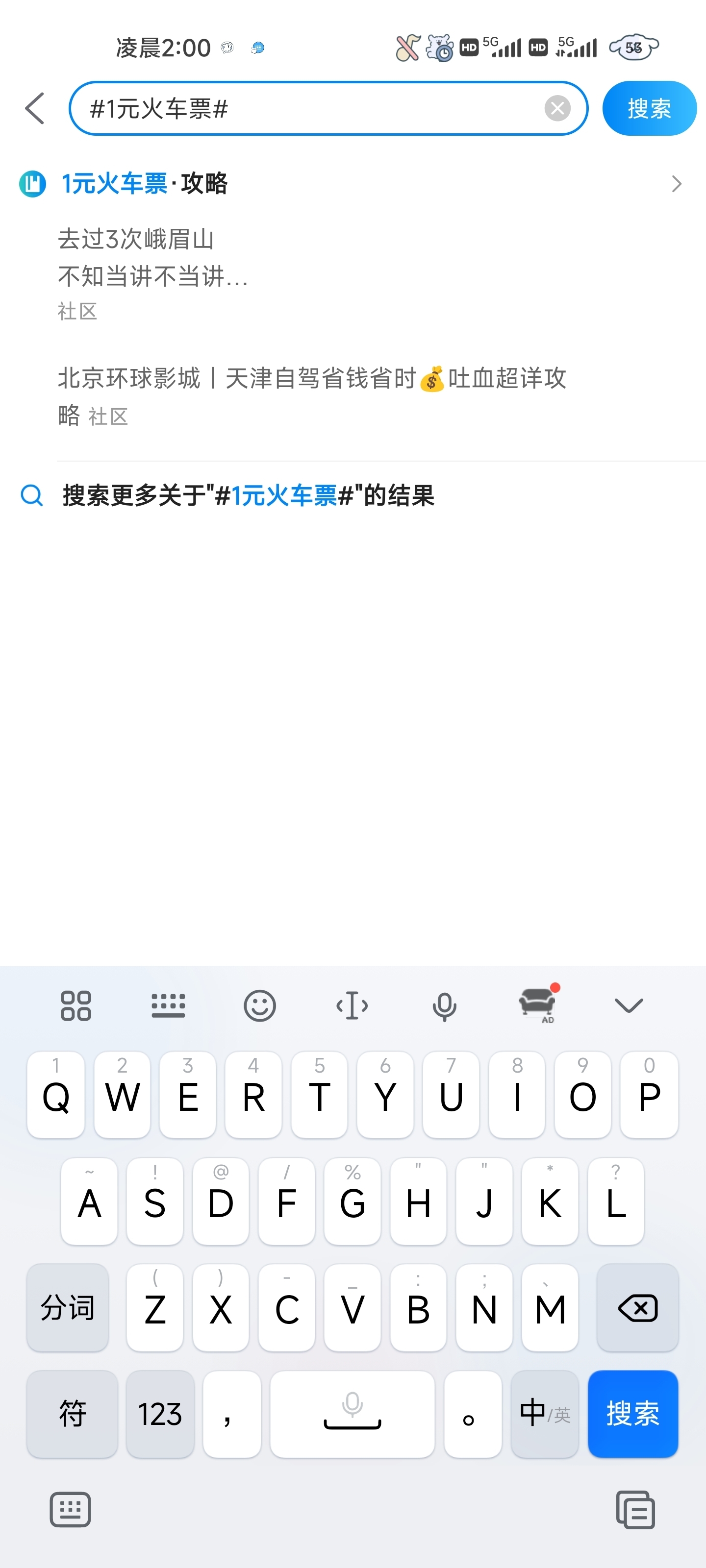Clear the search field text
706x1568 pixels.
pos(557,108)
